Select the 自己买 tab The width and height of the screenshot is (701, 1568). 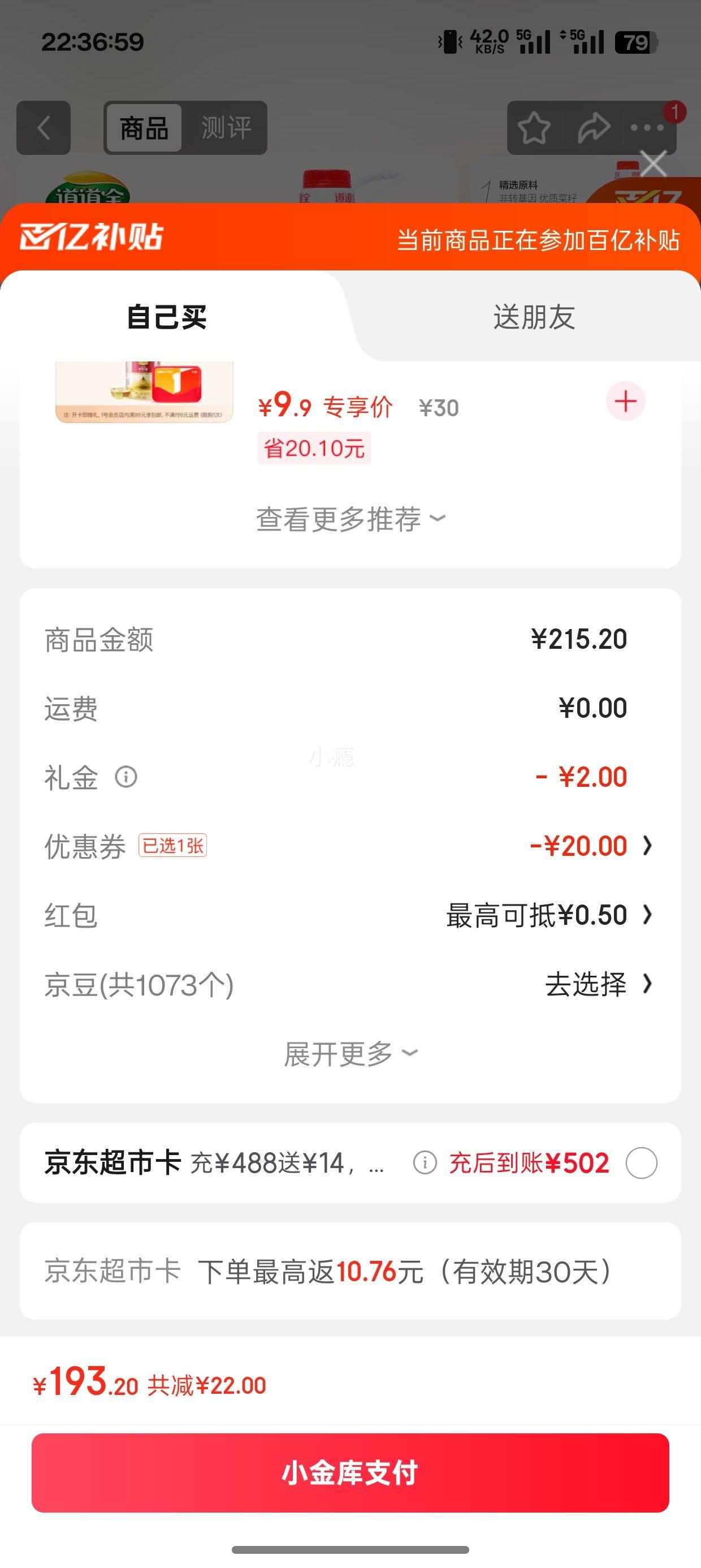(167, 317)
